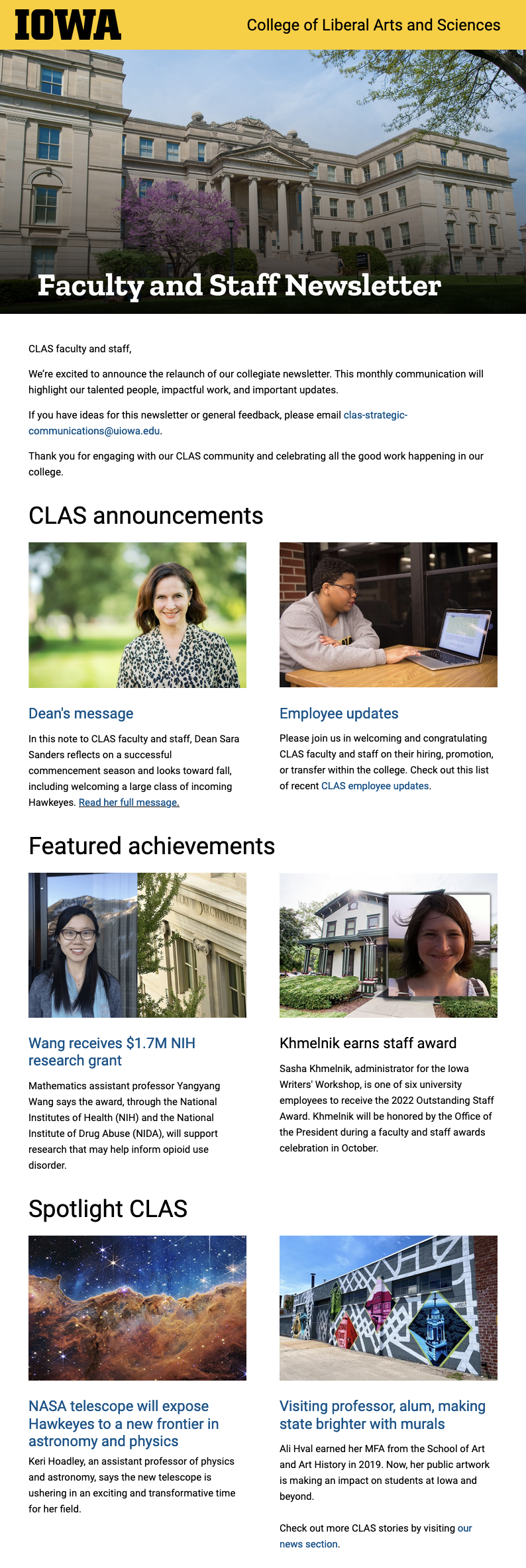Follow the CLAS employee updates link
526x1568 pixels.
pos(375,786)
